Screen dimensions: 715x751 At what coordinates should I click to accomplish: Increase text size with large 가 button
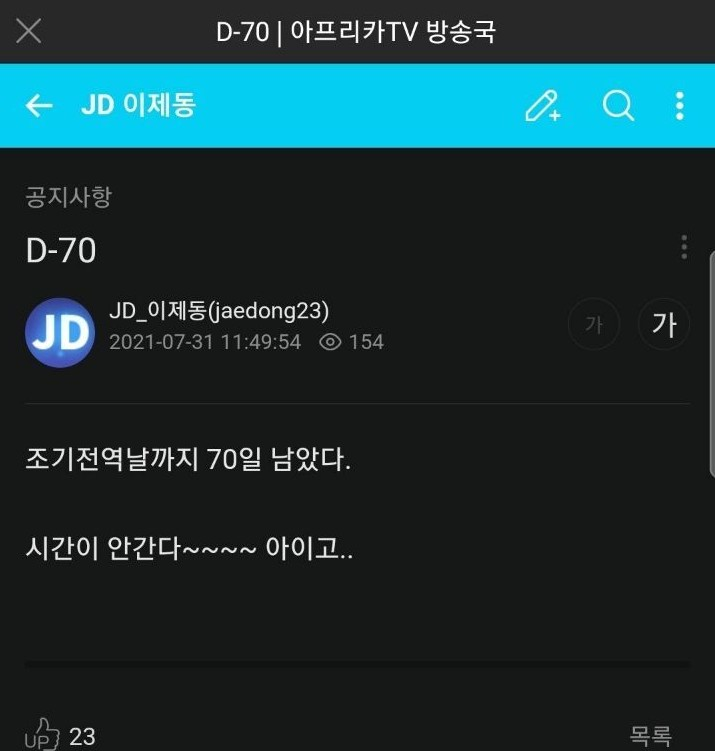tap(664, 324)
